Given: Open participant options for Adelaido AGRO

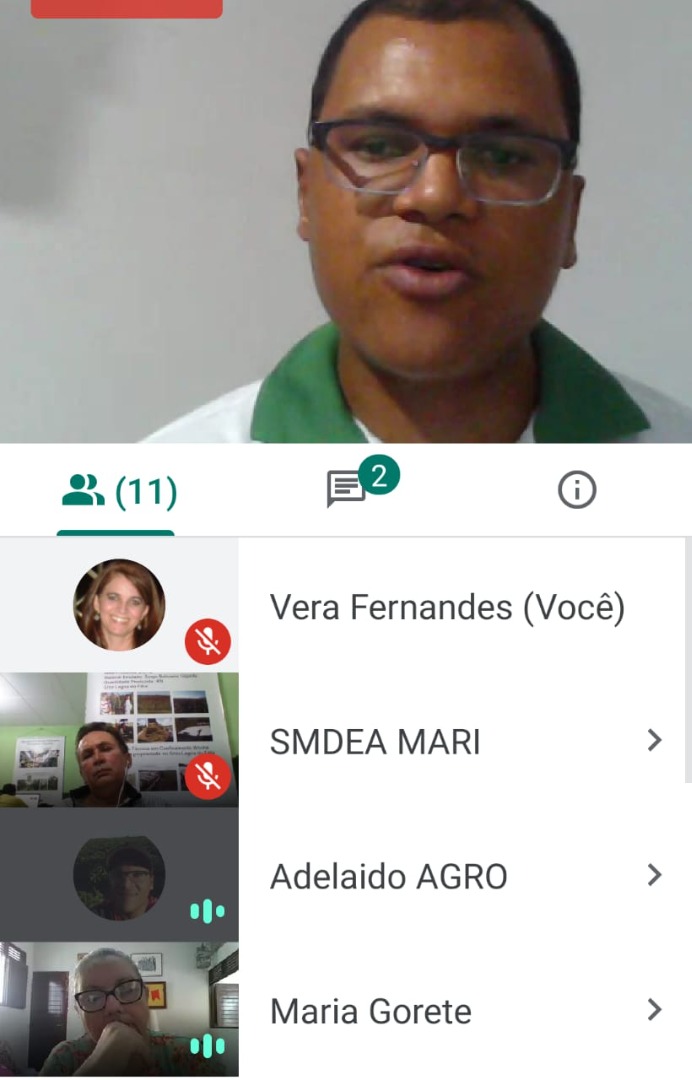Looking at the screenshot, I should [x=654, y=876].
